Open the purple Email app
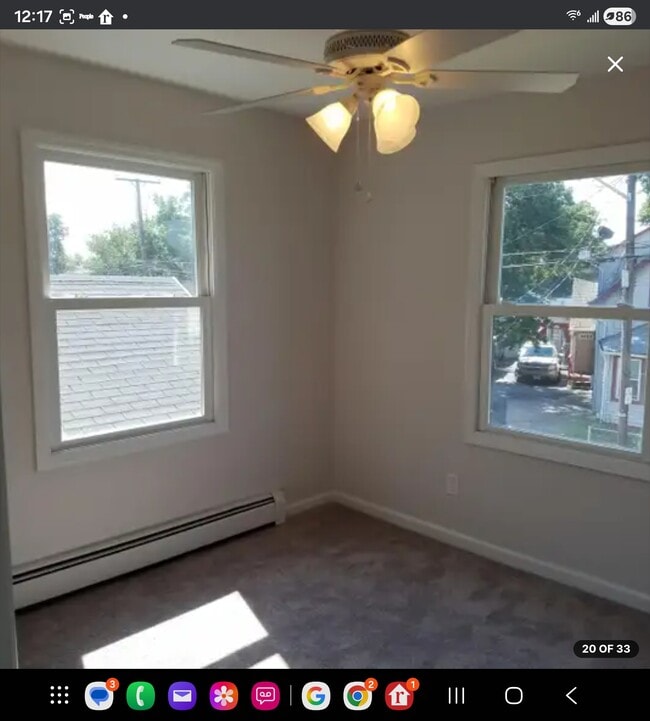The width and height of the screenshot is (650, 721). pos(182,695)
